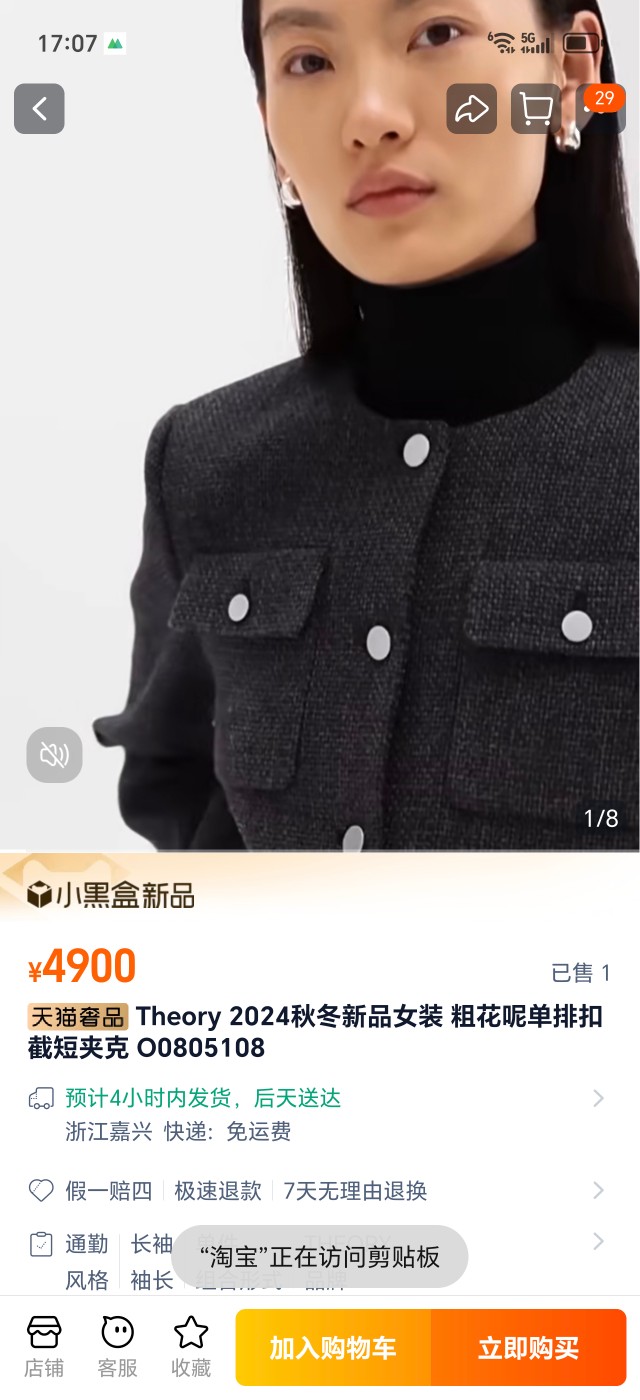
Task: Open the 店铺 store page
Action: 44,1346
